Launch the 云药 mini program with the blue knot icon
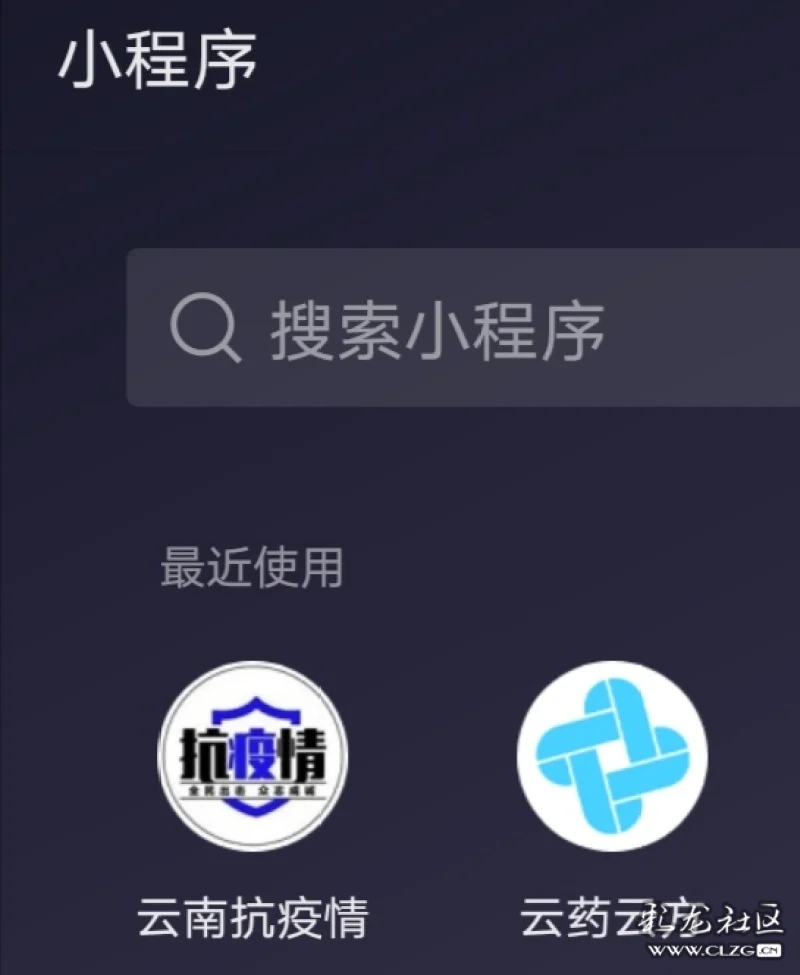 [612, 755]
